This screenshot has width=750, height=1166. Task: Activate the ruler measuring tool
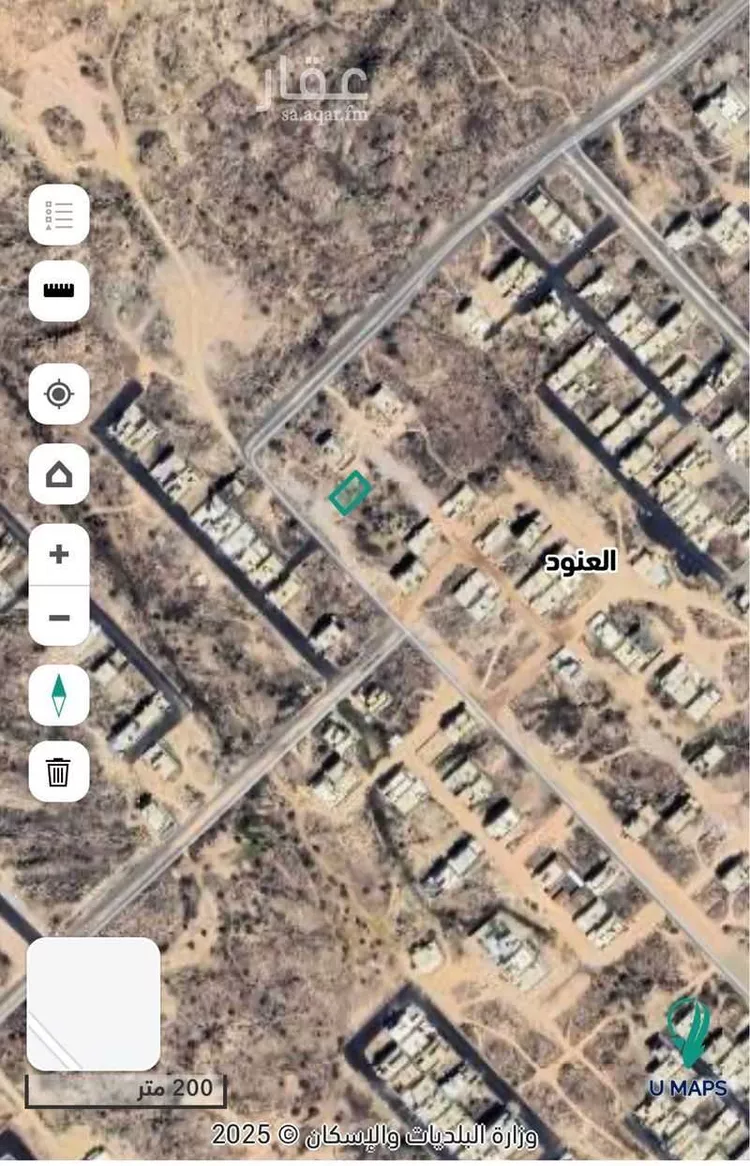coord(59,291)
